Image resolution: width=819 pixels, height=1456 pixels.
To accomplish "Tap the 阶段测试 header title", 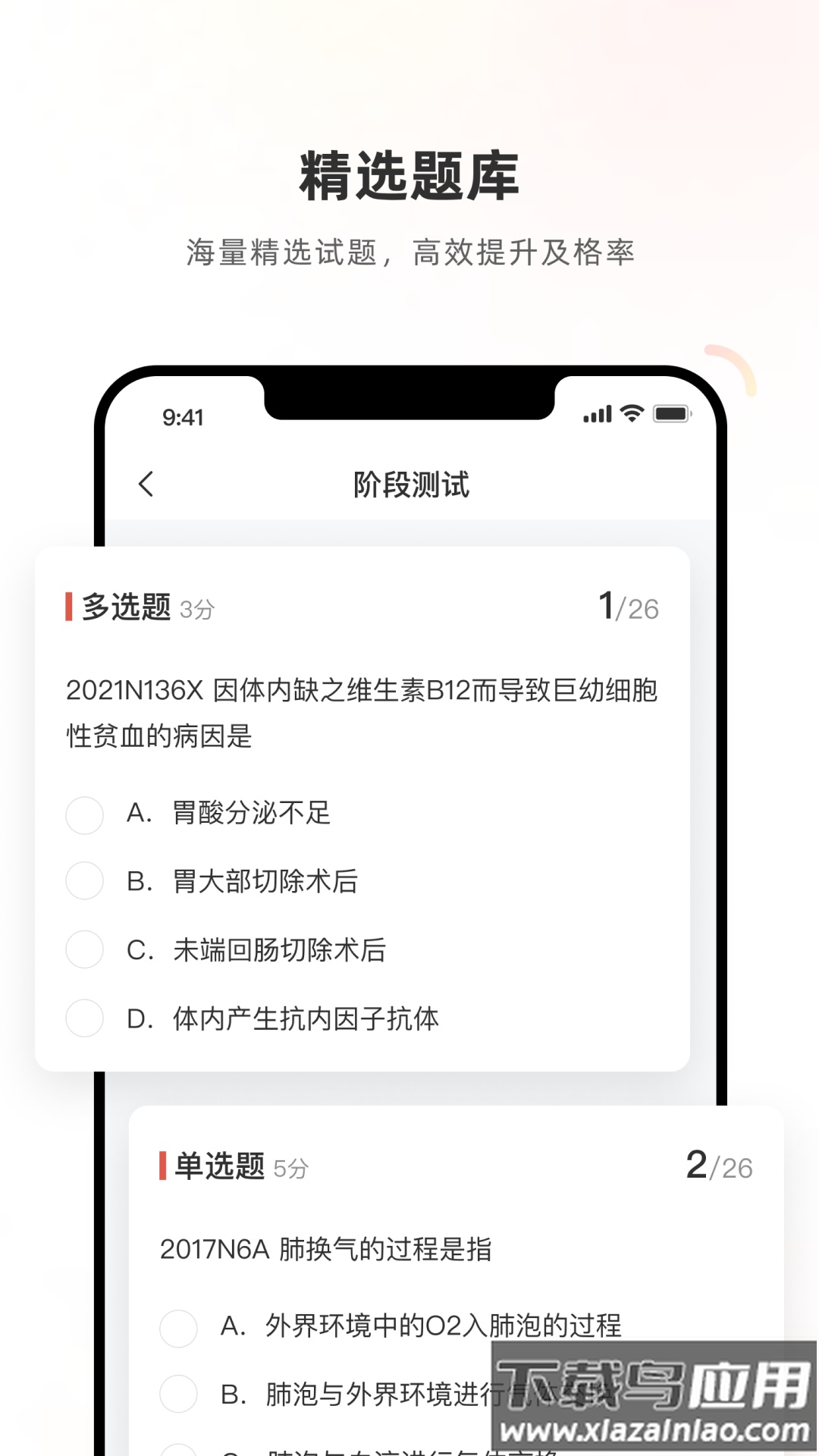I will pos(409,485).
